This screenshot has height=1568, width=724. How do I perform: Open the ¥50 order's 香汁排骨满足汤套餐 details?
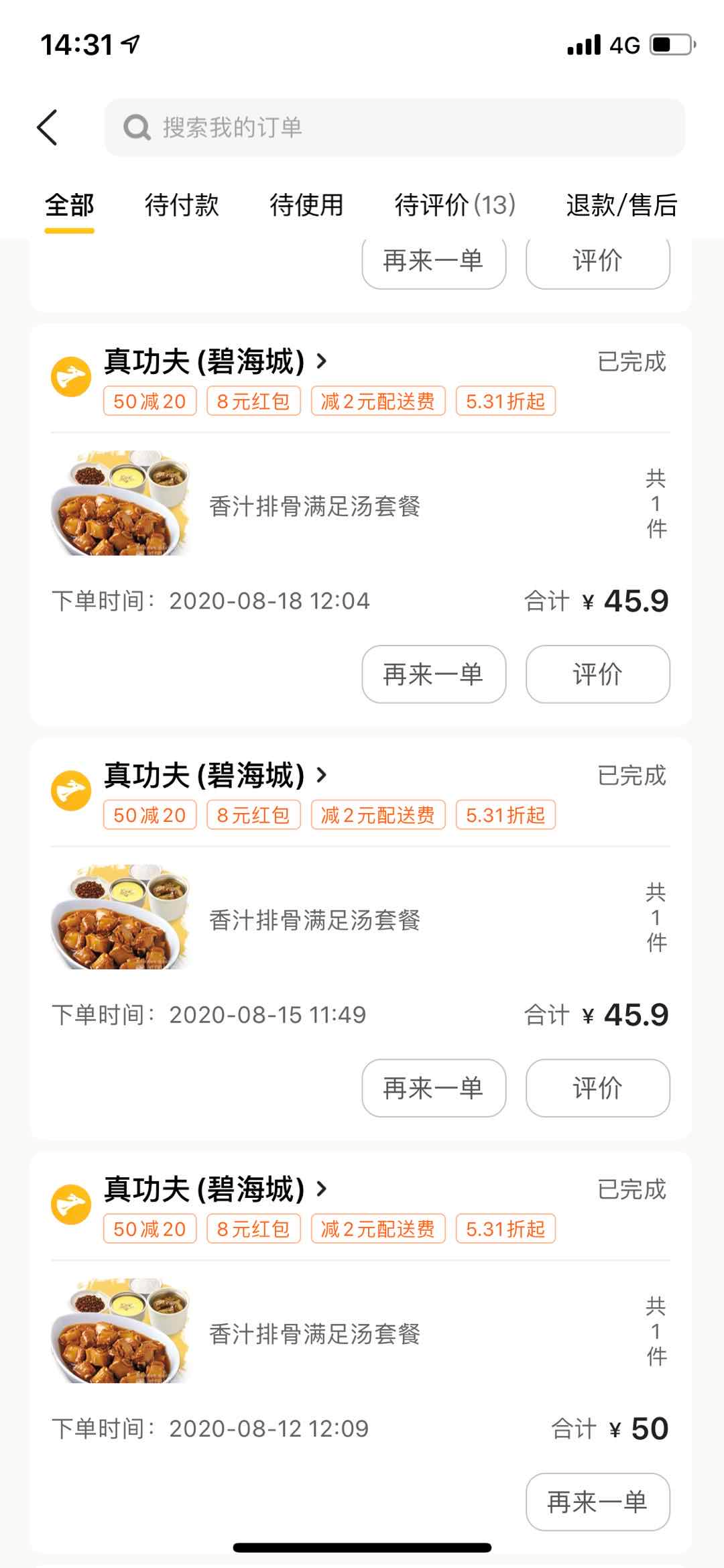[314, 1334]
